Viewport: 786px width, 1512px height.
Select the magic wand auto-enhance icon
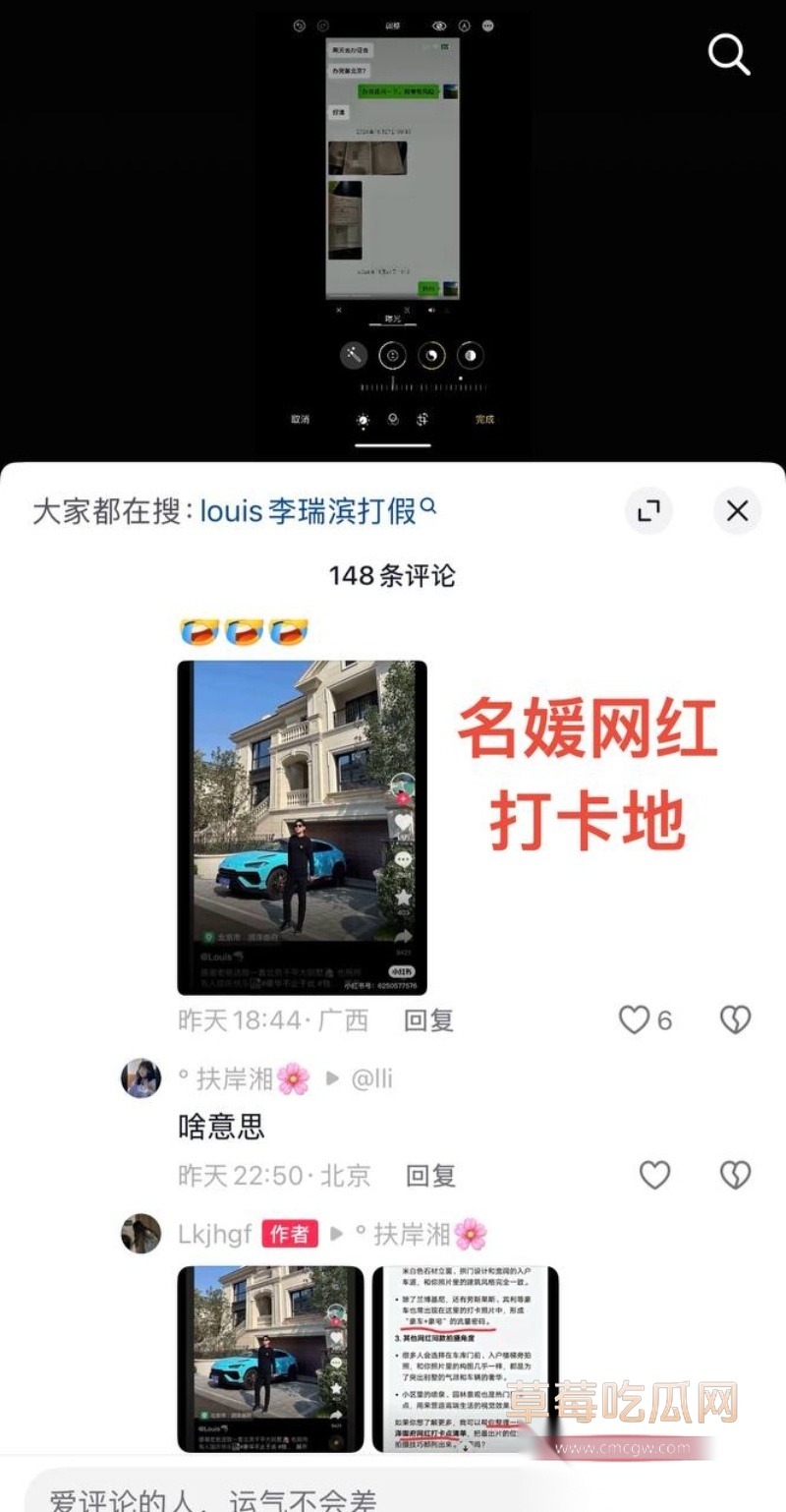click(352, 356)
